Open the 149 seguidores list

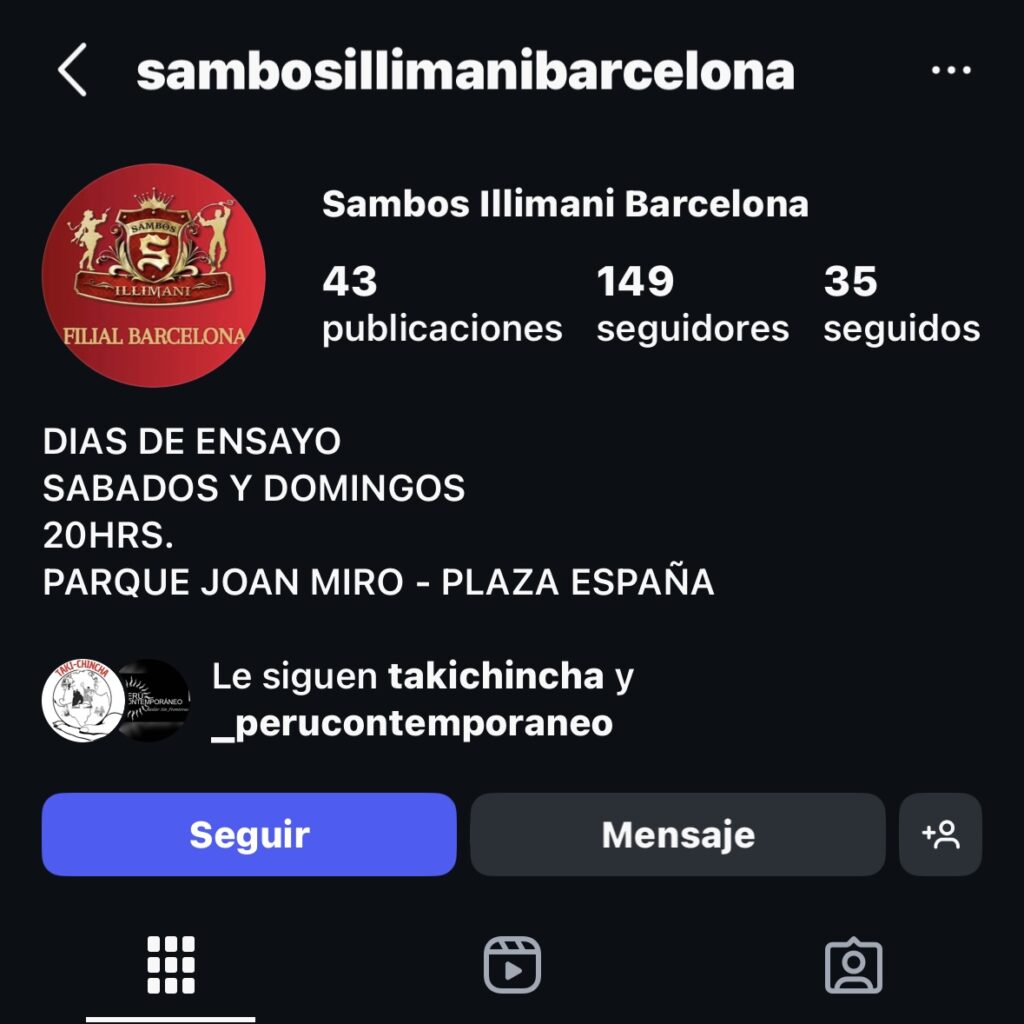[692, 304]
